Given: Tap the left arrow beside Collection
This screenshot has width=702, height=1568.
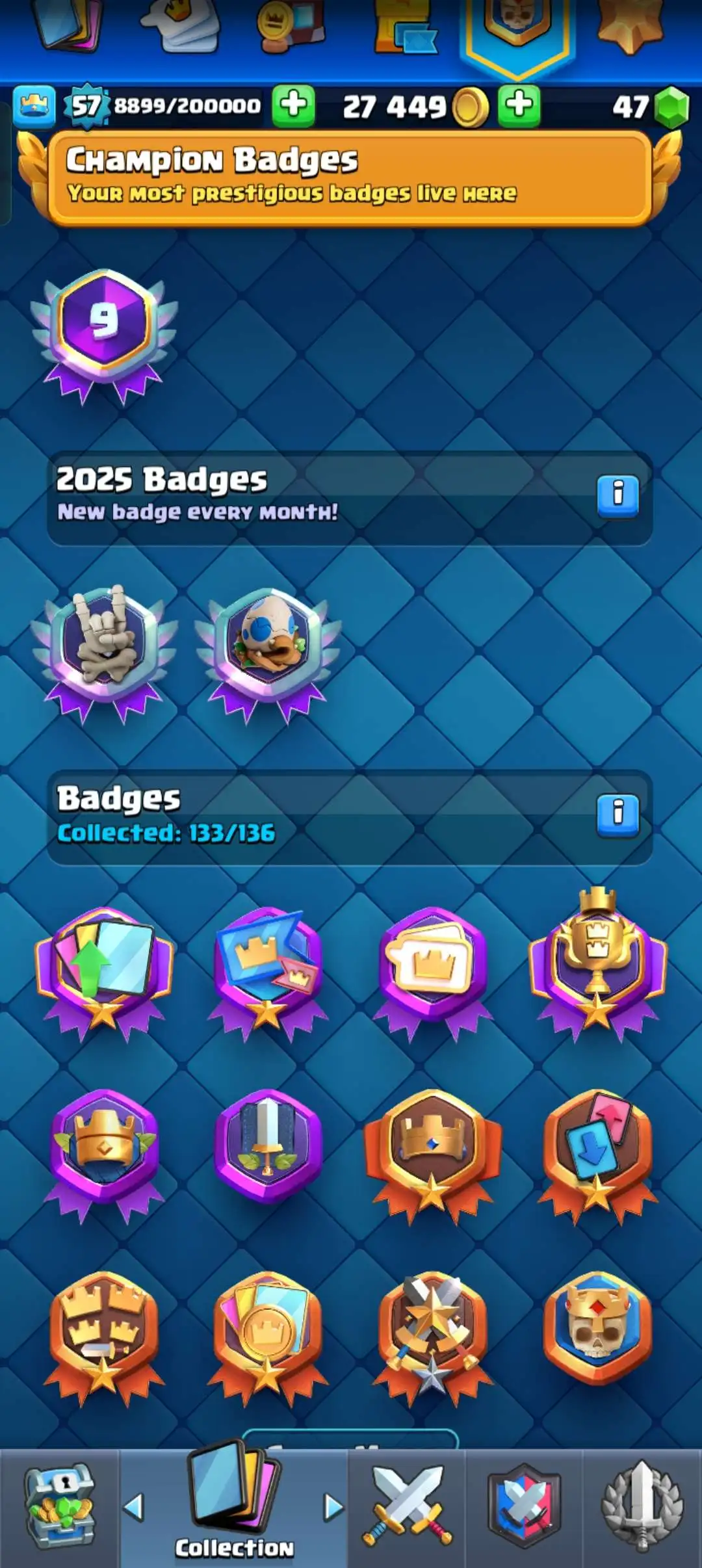Looking at the screenshot, I should coord(134,1507).
